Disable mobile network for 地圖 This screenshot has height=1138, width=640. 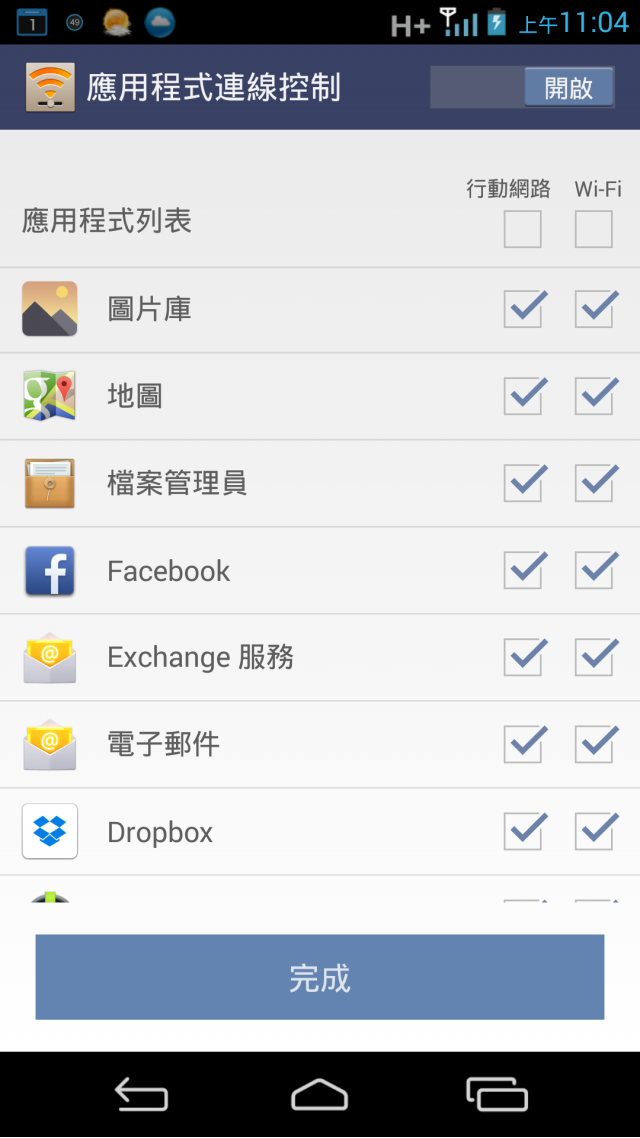(x=522, y=396)
